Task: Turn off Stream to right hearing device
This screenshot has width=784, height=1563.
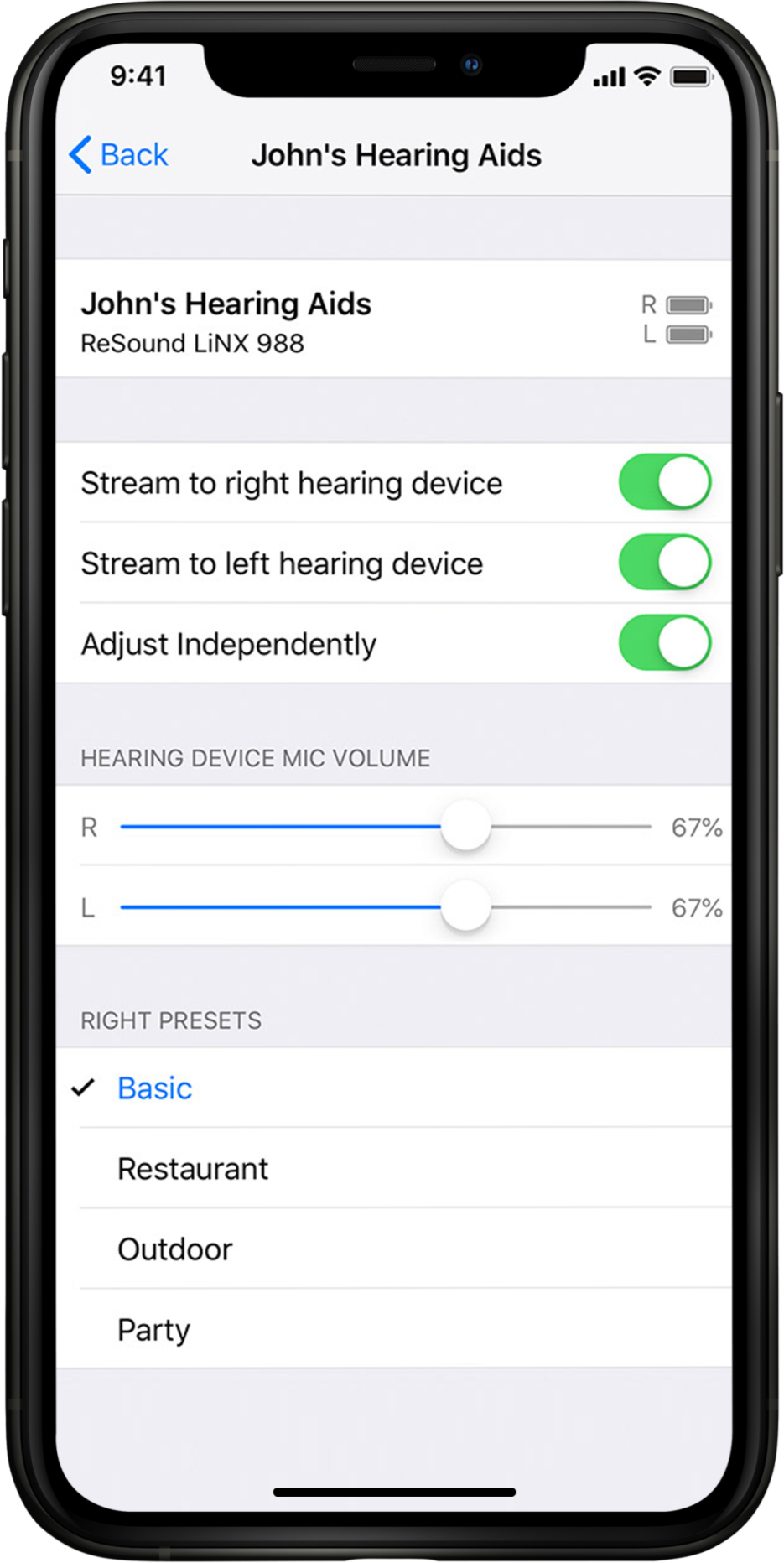Action: (664, 482)
